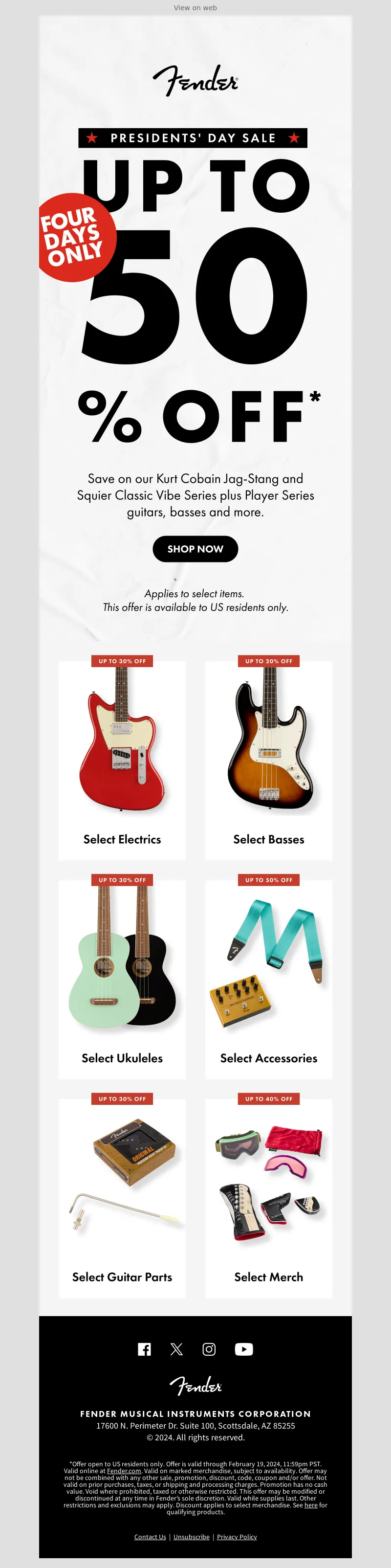Tap the Shop Now button
391x1568 pixels.
click(x=195, y=548)
